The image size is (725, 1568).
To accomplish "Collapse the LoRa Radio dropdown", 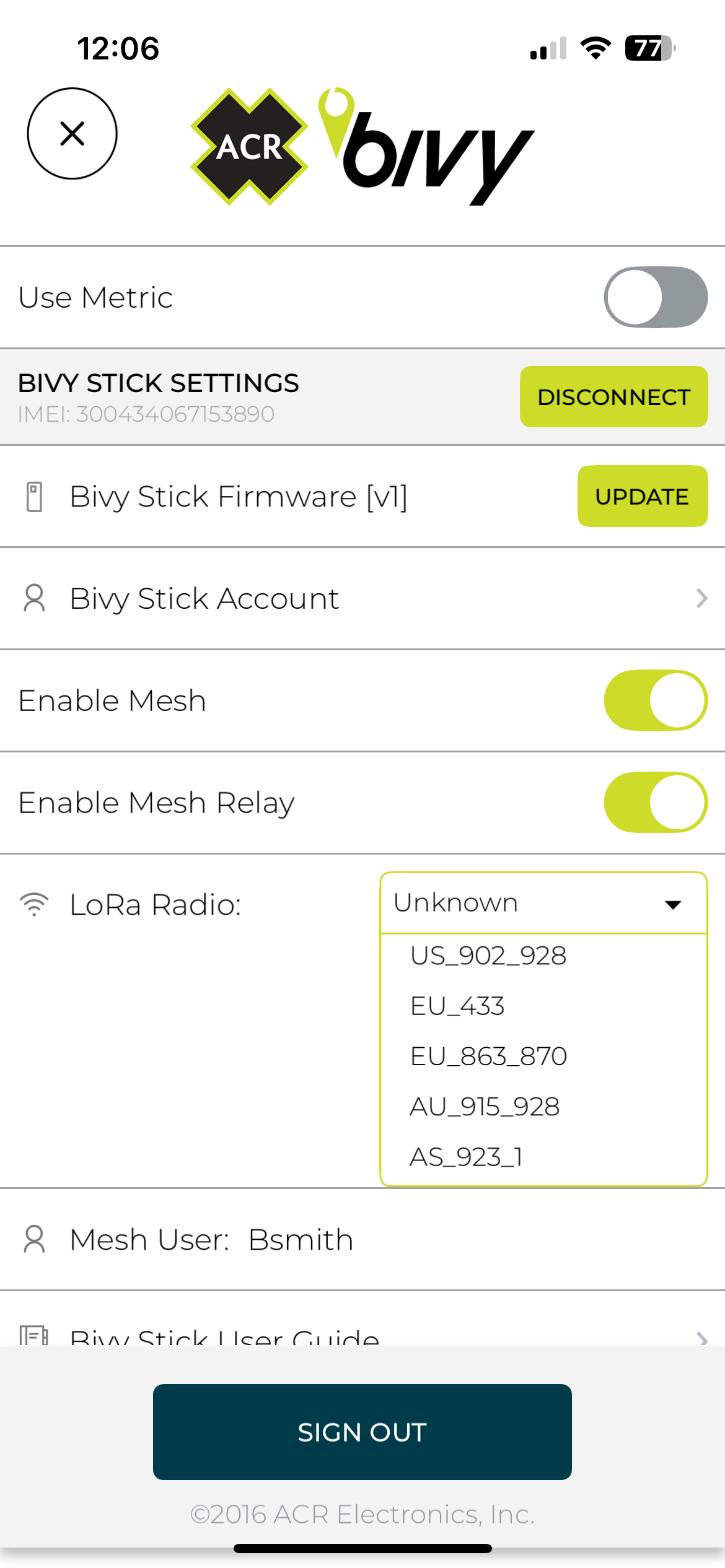I will coord(543,903).
